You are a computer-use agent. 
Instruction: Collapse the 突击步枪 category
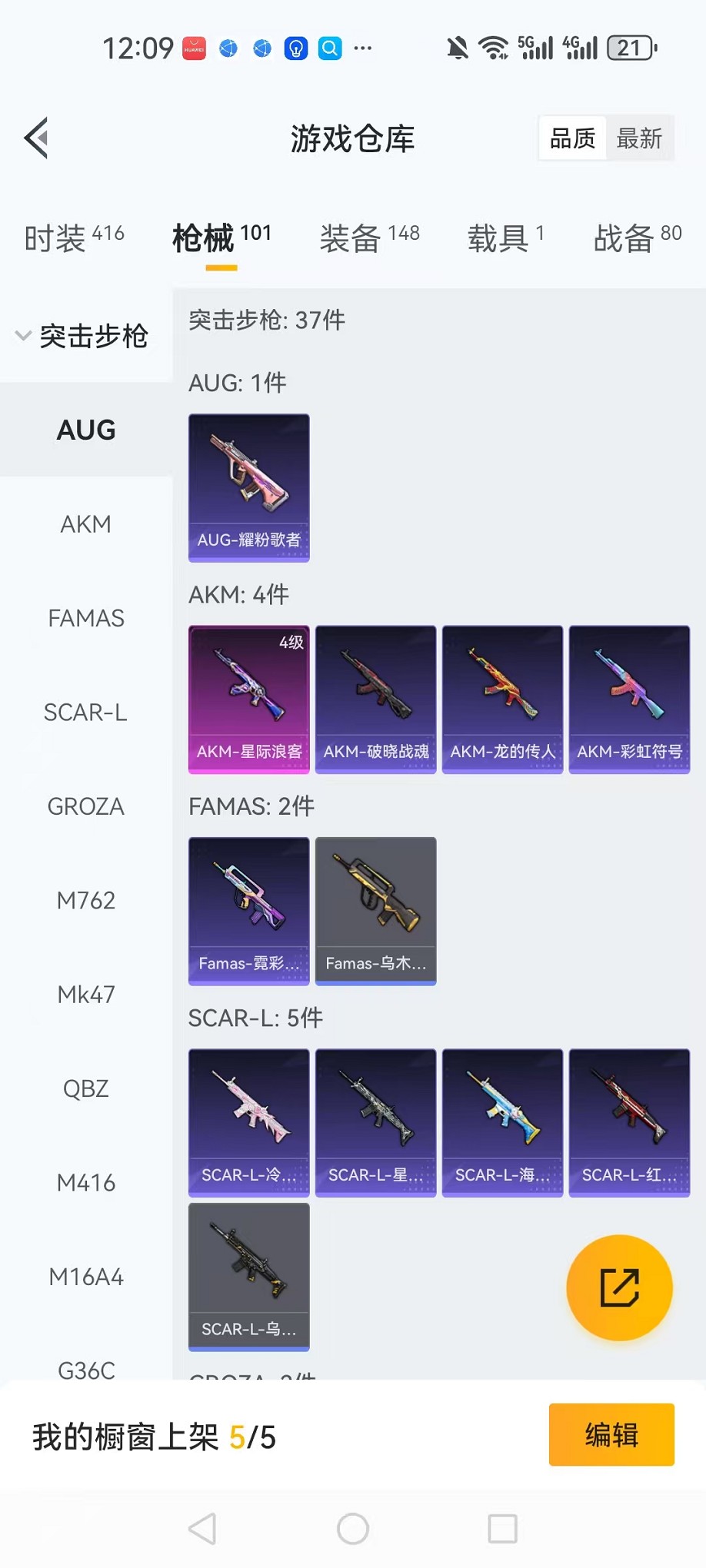(x=81, y=336)
